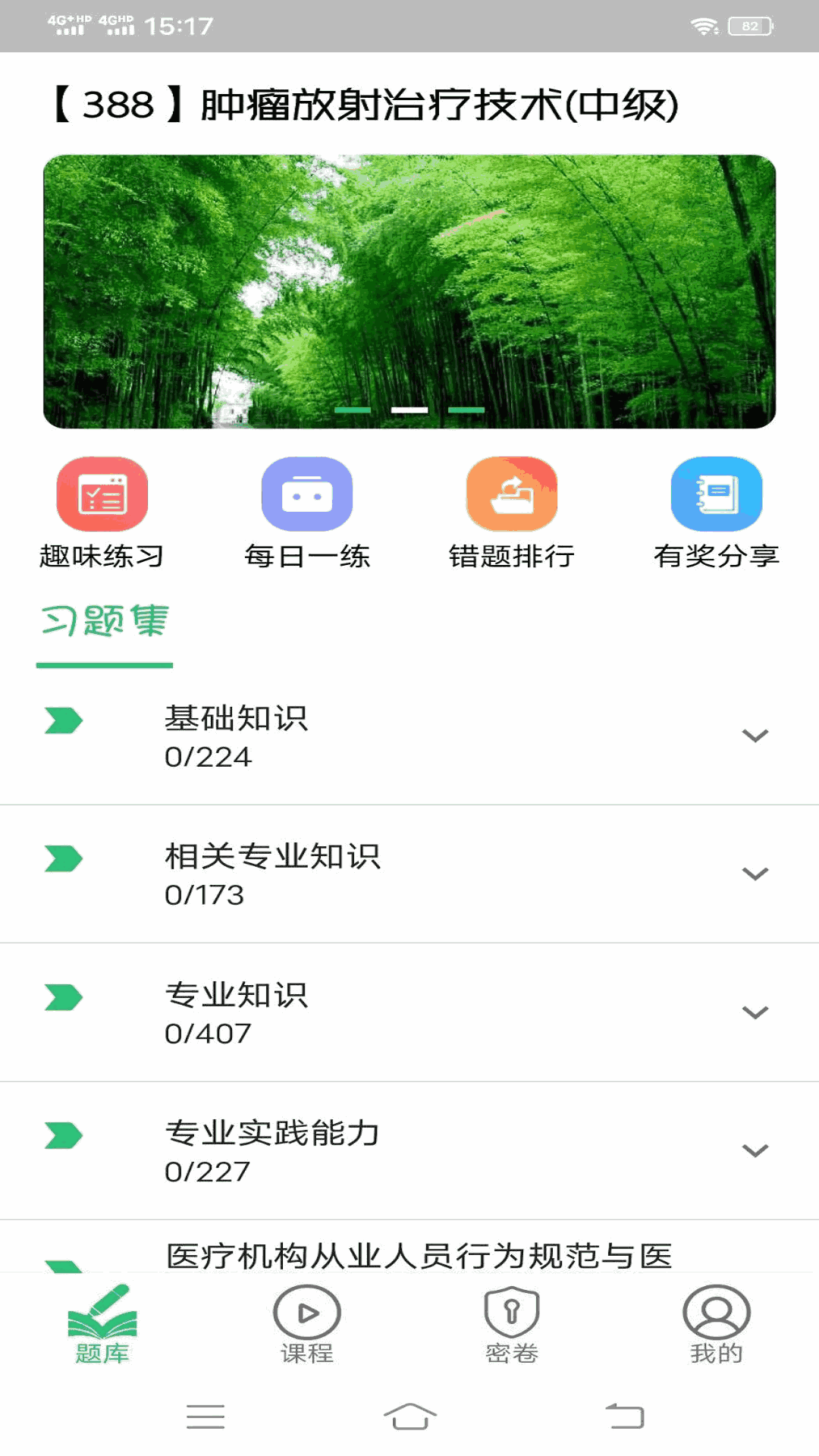The image size is (819, 1456).
Task: Select the middle carousel indicator dot
Action: pos(409,409)
